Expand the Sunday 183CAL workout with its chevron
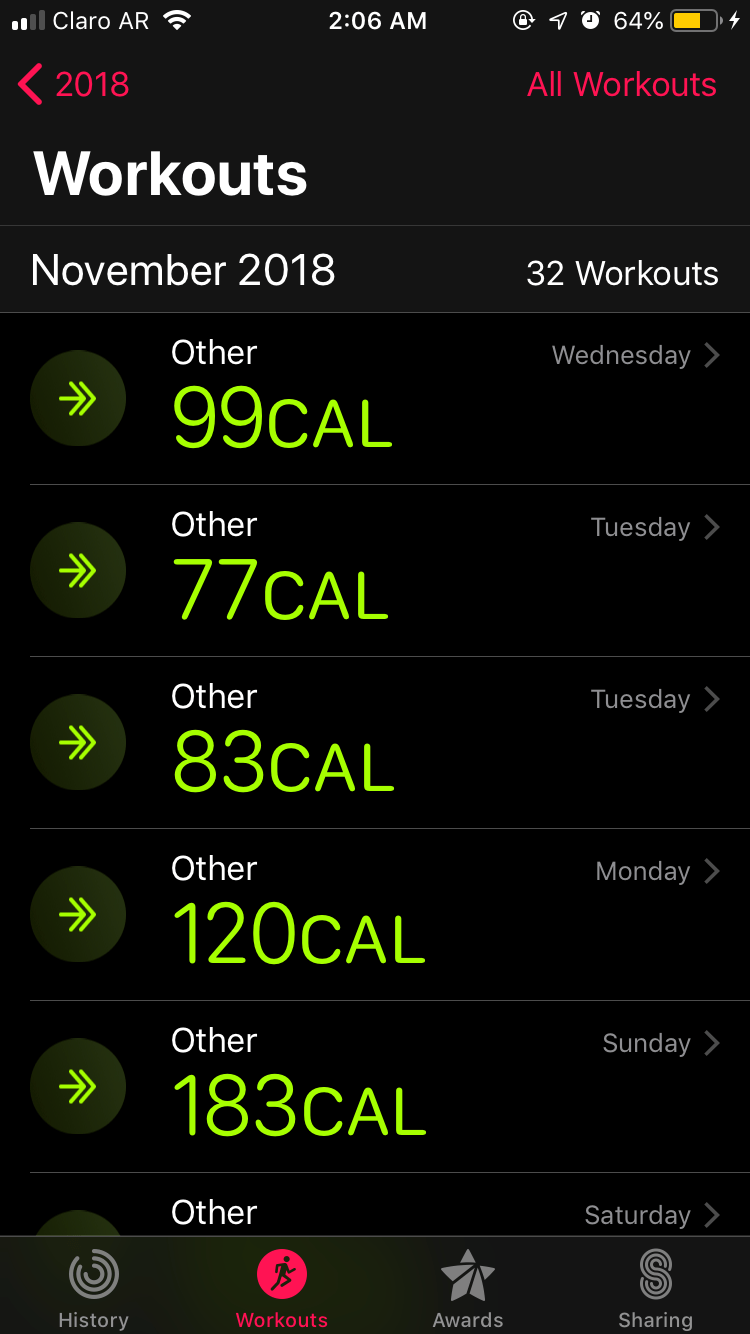The height and width of the screenshot is (1334, 750). tap(712, 1043)
